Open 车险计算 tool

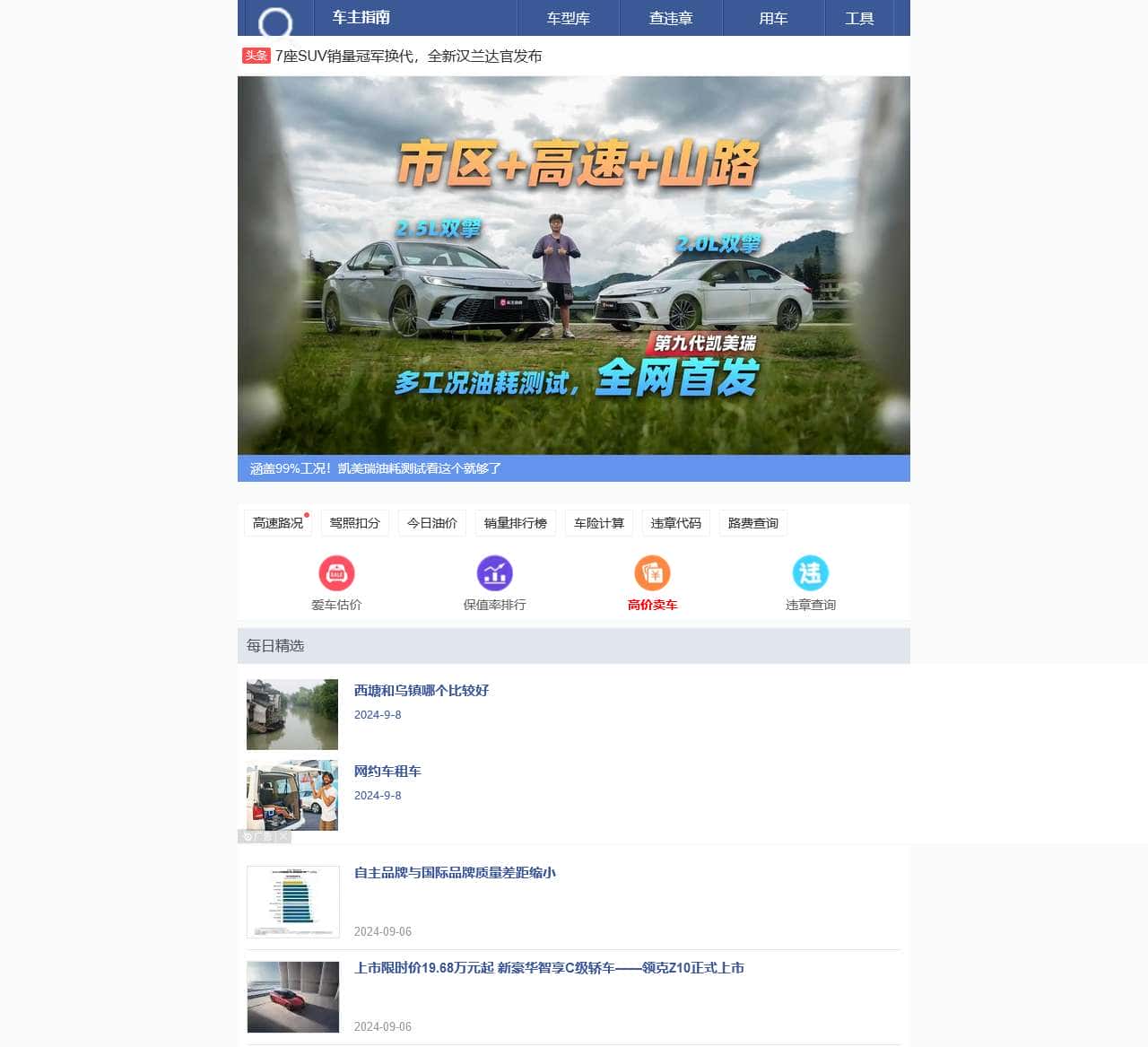[x=598, y=523]
